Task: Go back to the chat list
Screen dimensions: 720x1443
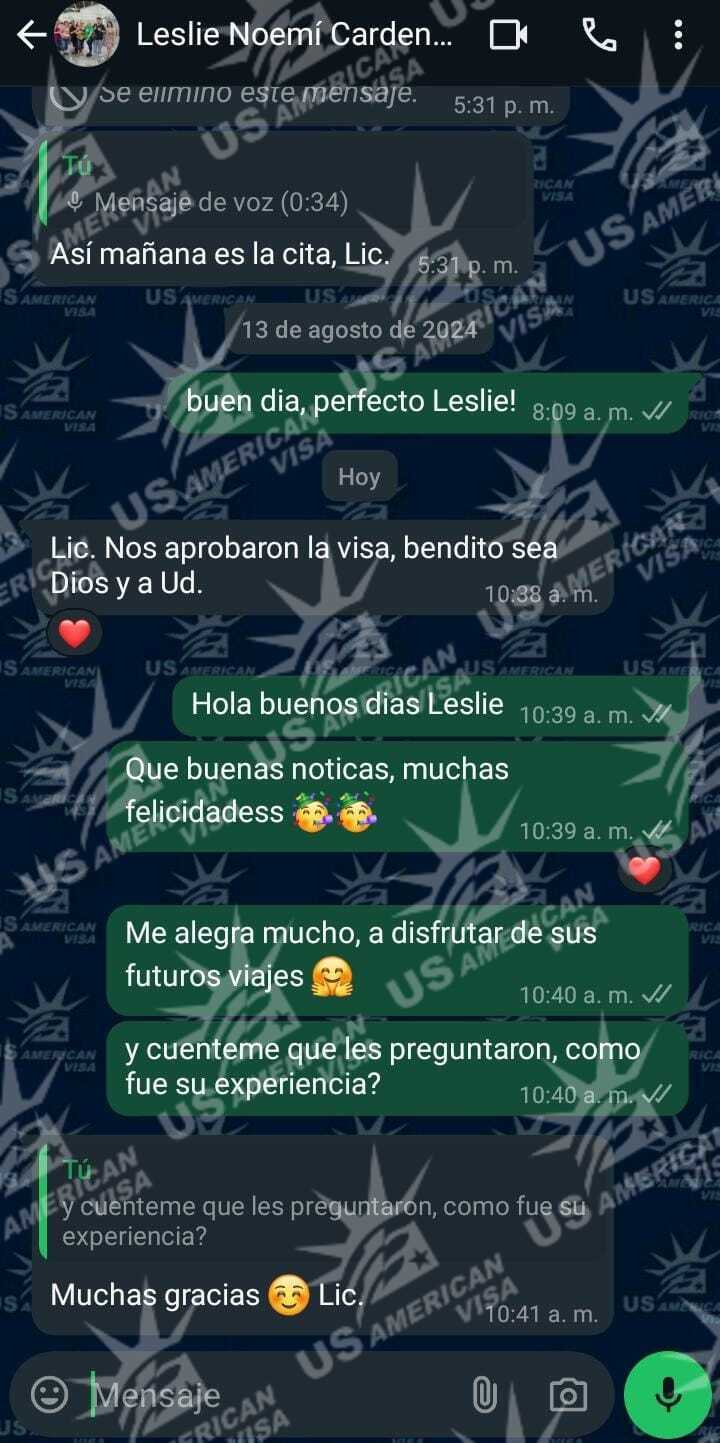Action: 30,36
